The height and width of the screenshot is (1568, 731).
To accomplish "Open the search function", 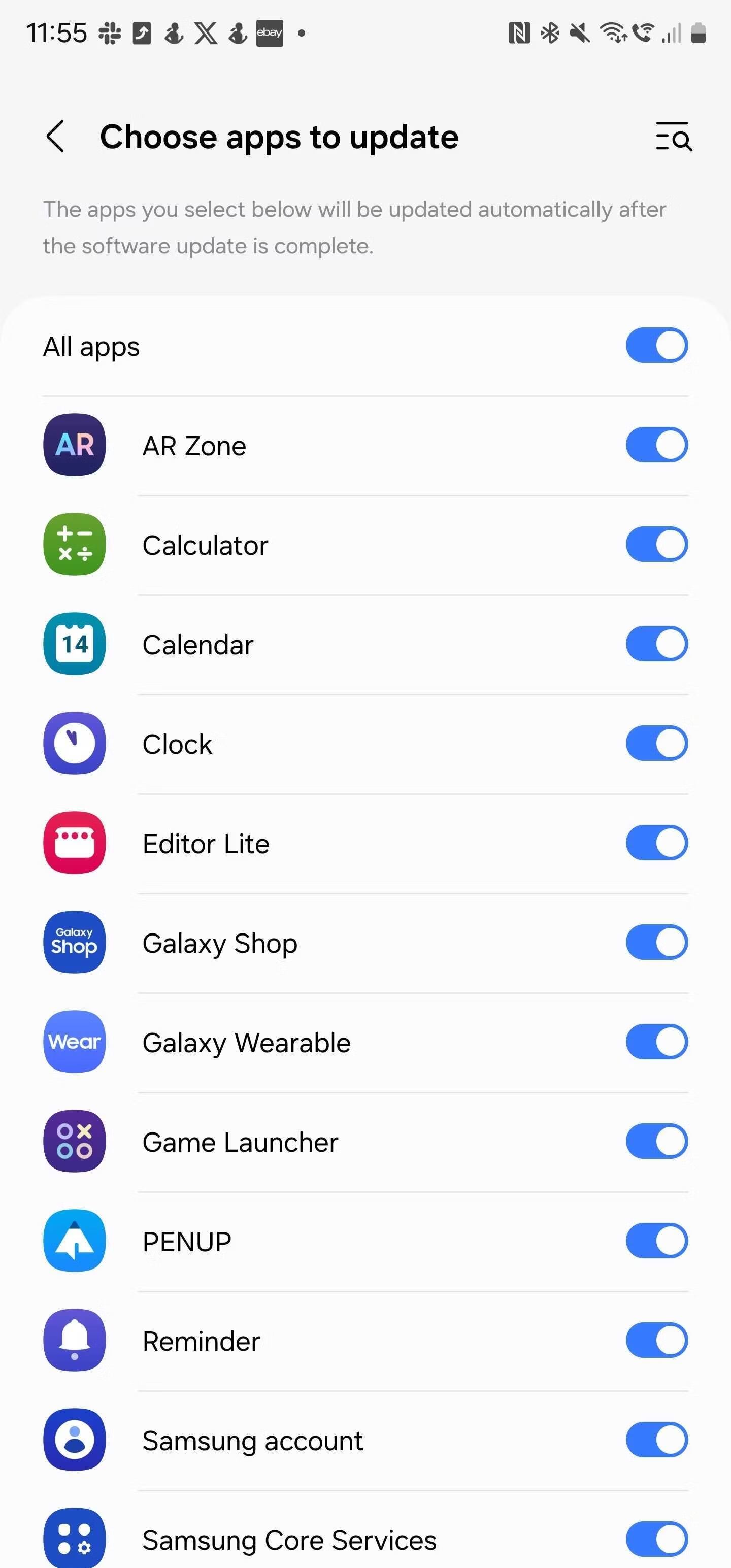I will pyautogui.click(x=674, y=138).
